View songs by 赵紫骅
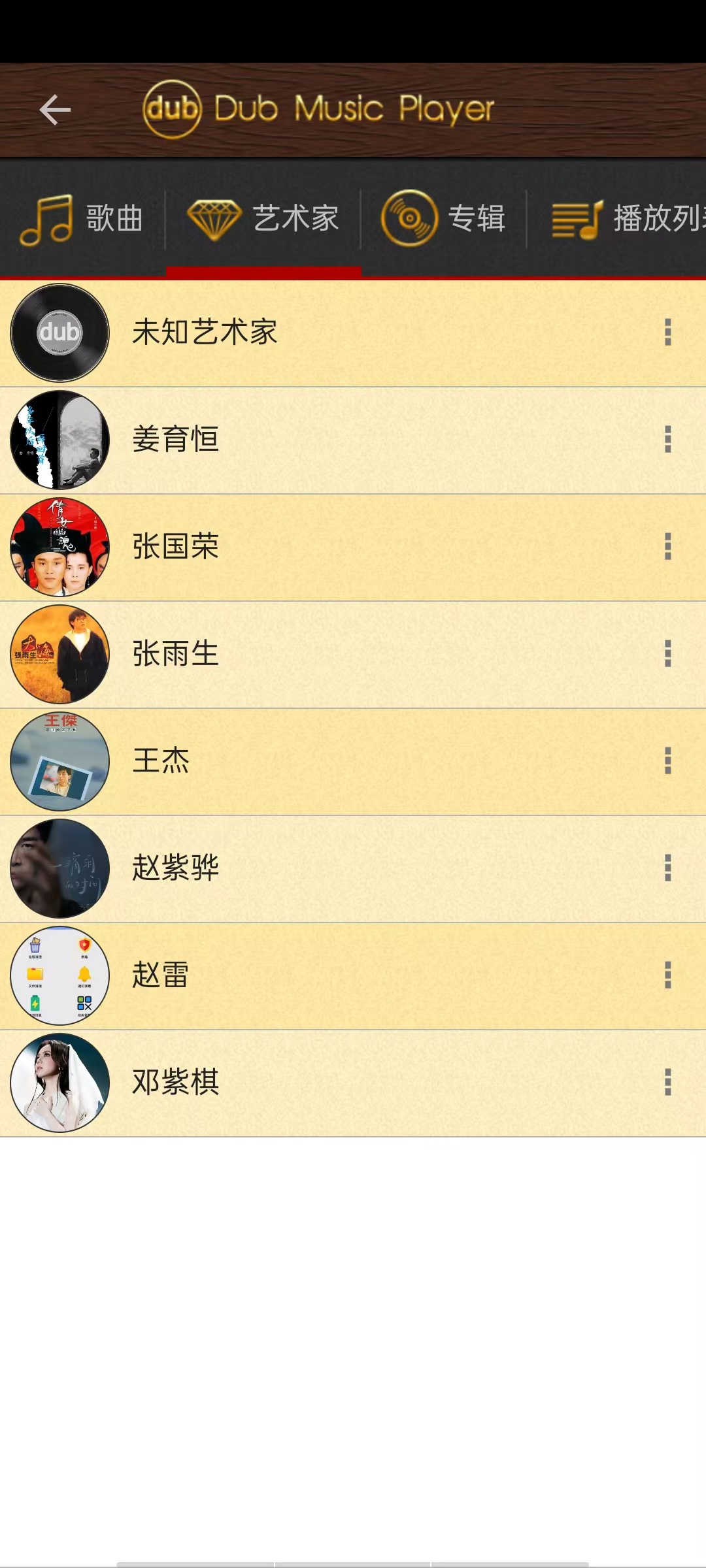The image size is (706, 1568). tap(353, 868)
